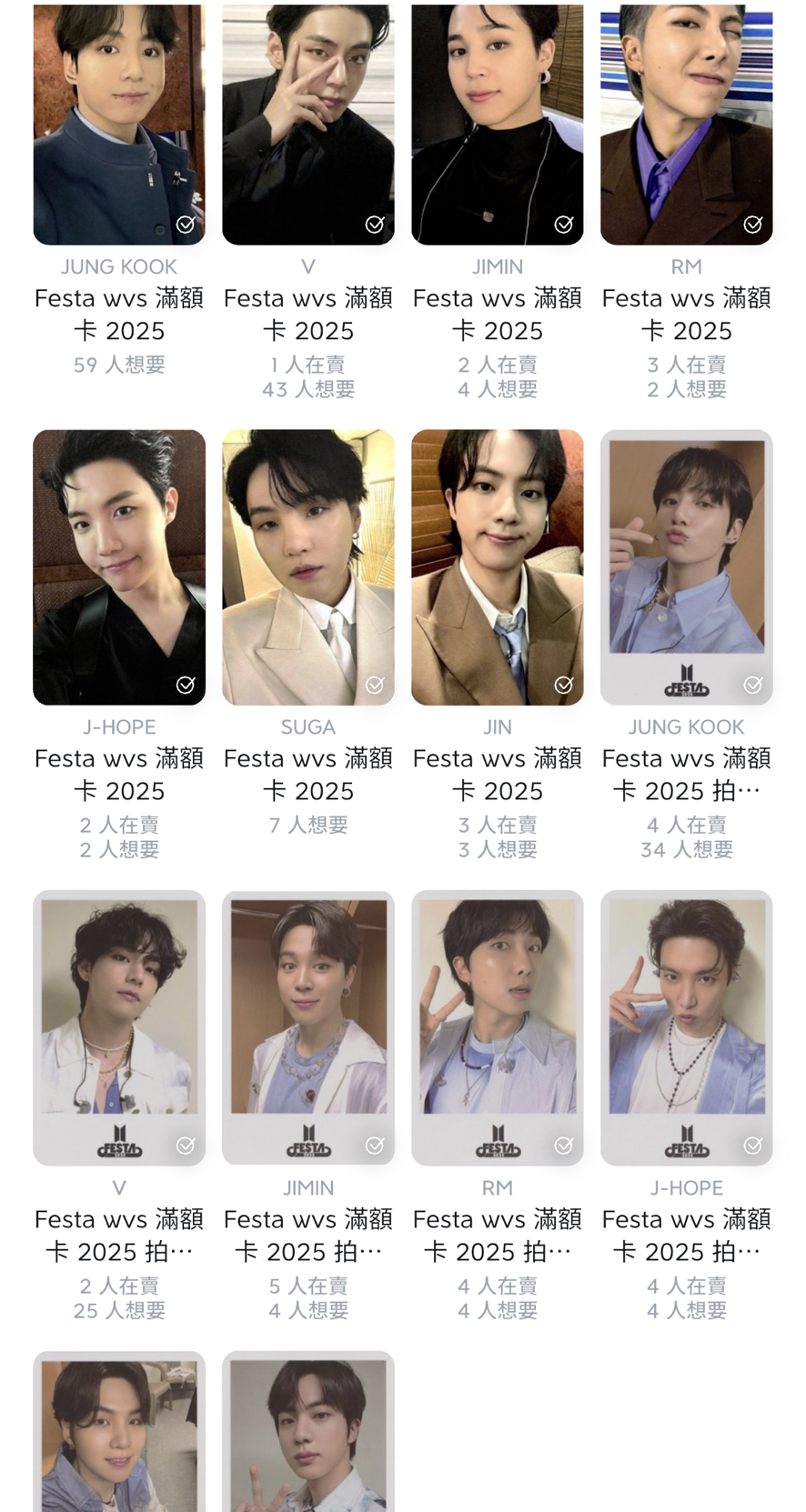Viewport: 806px width, 1512px height.
Task: Click the 1 人在賣 link under V
Action: click(x=308, y=363)
